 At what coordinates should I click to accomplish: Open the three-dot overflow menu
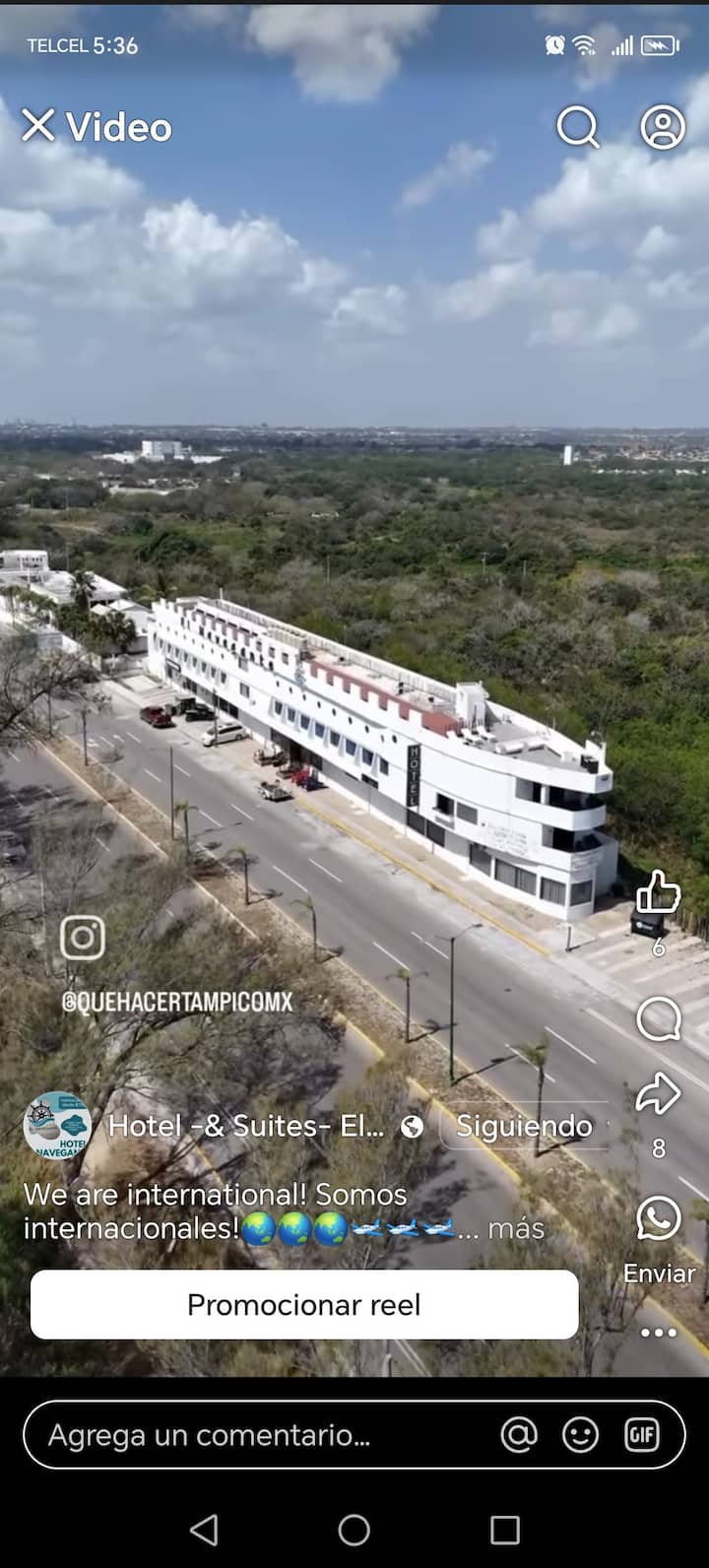[659, 1333]
